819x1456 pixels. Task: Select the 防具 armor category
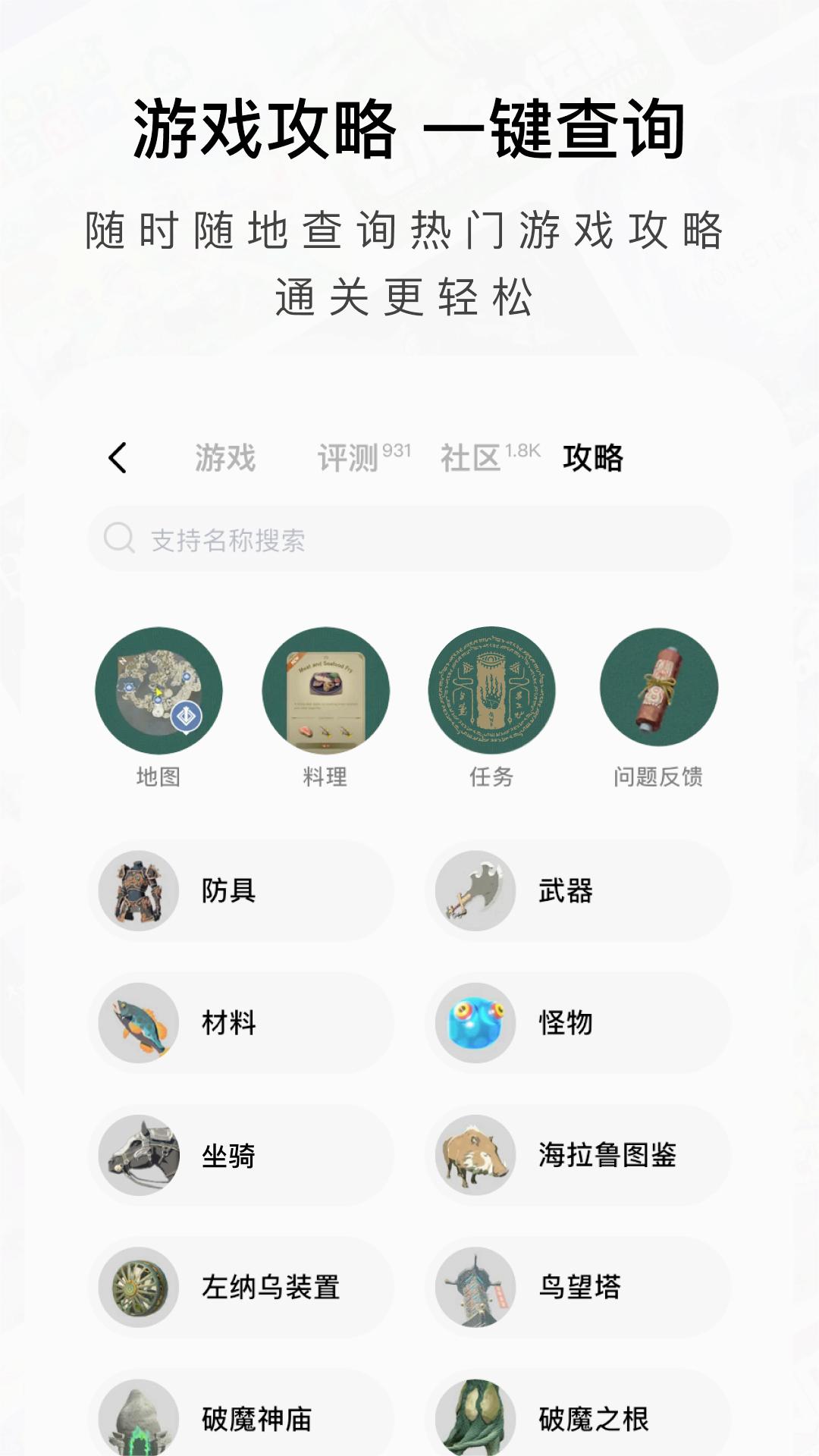coord(241,893)
